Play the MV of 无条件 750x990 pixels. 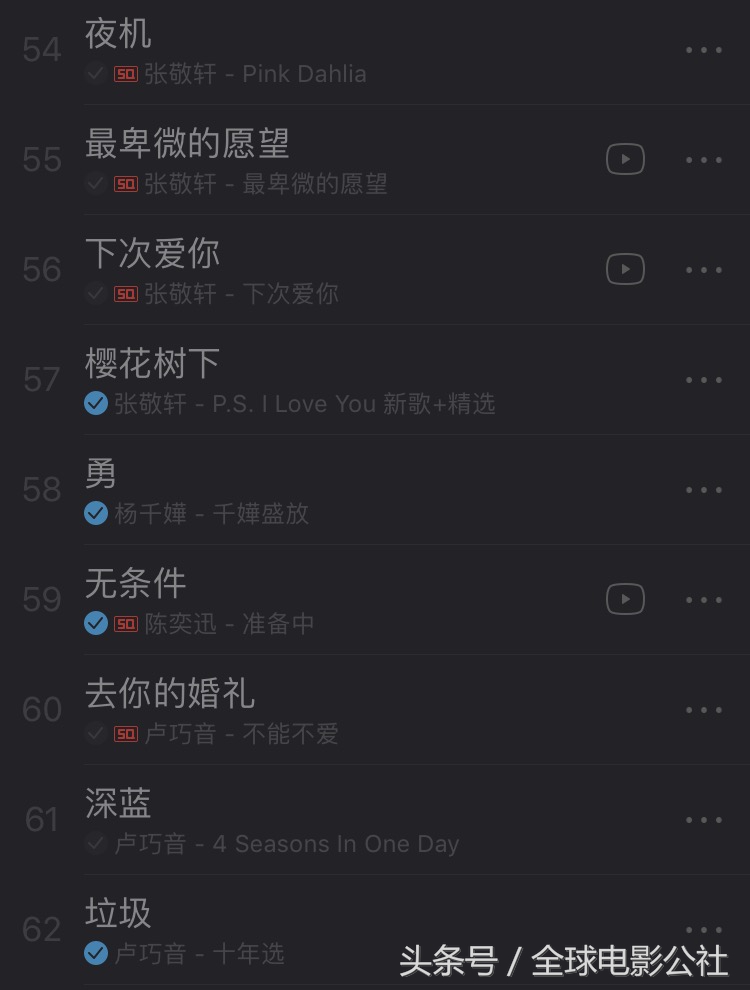[x=624, y=599]
